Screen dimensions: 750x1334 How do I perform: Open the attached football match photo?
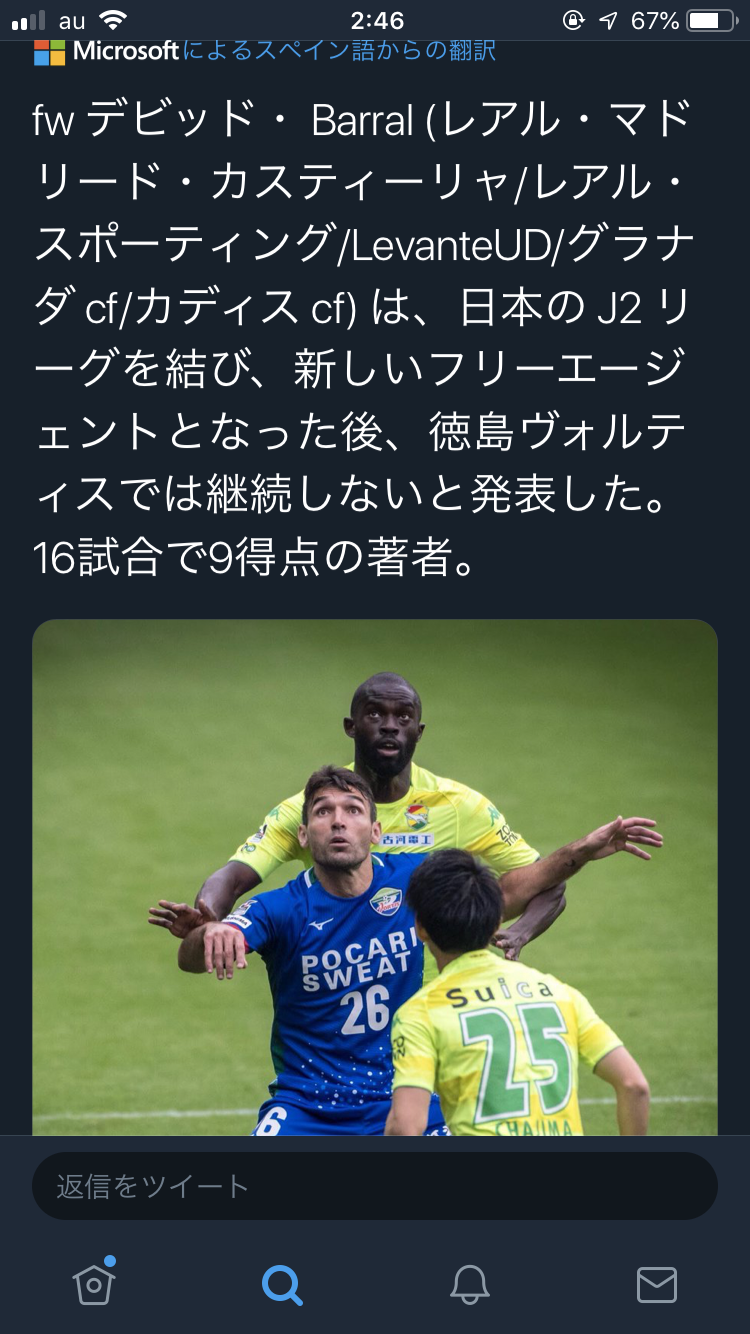click(375, 876)
